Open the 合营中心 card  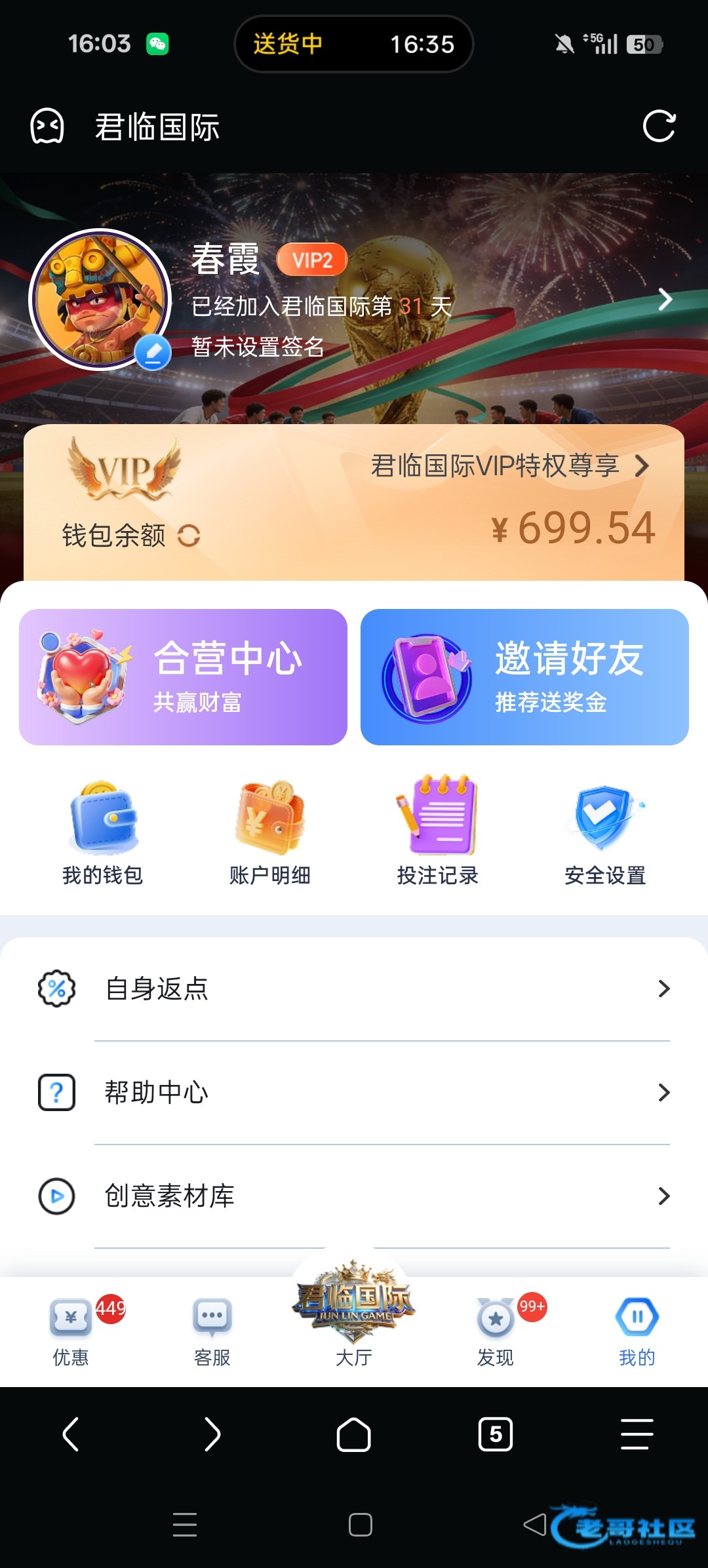(x=183, y=676)
